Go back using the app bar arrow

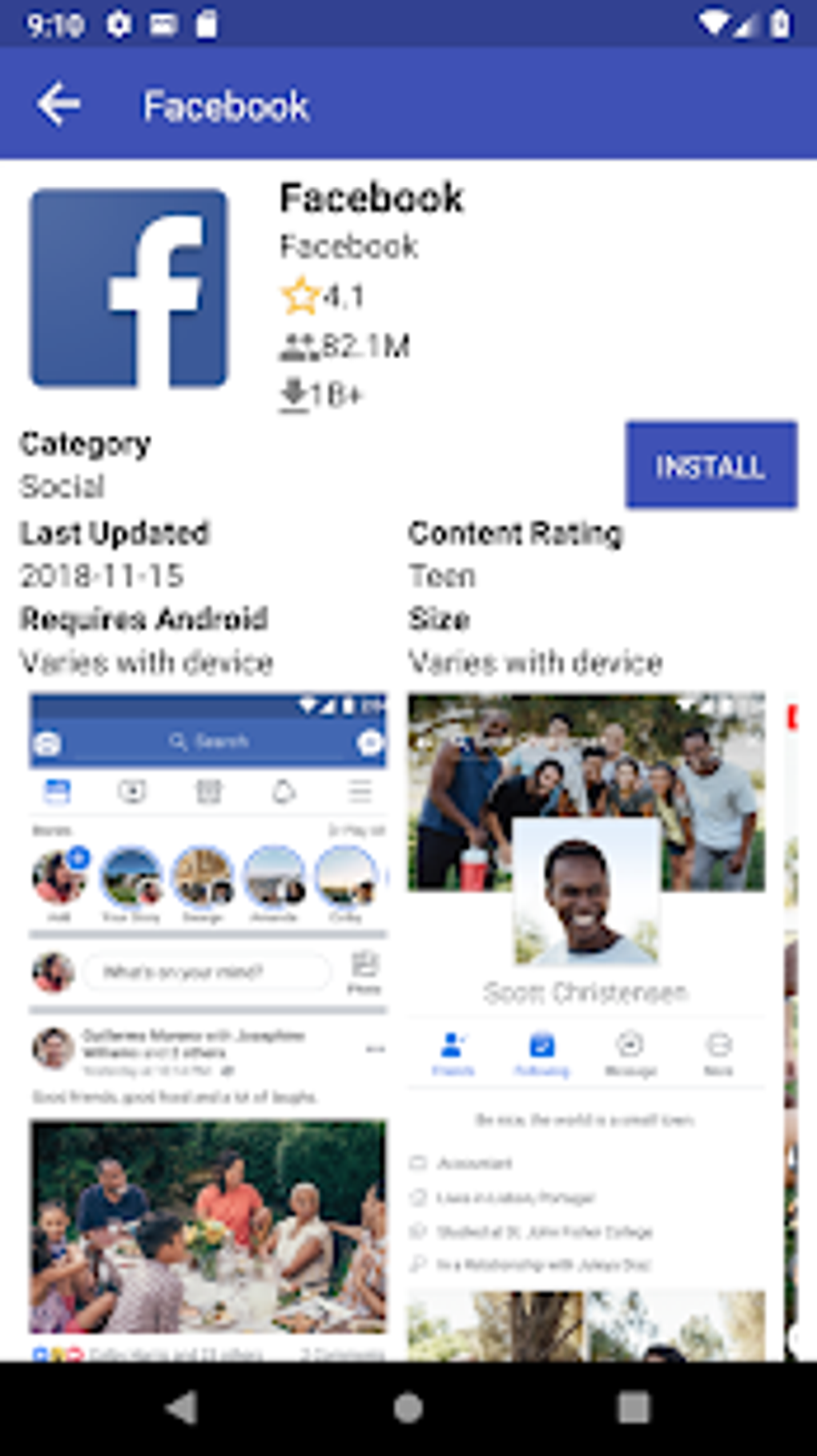[x=58, y=105]
